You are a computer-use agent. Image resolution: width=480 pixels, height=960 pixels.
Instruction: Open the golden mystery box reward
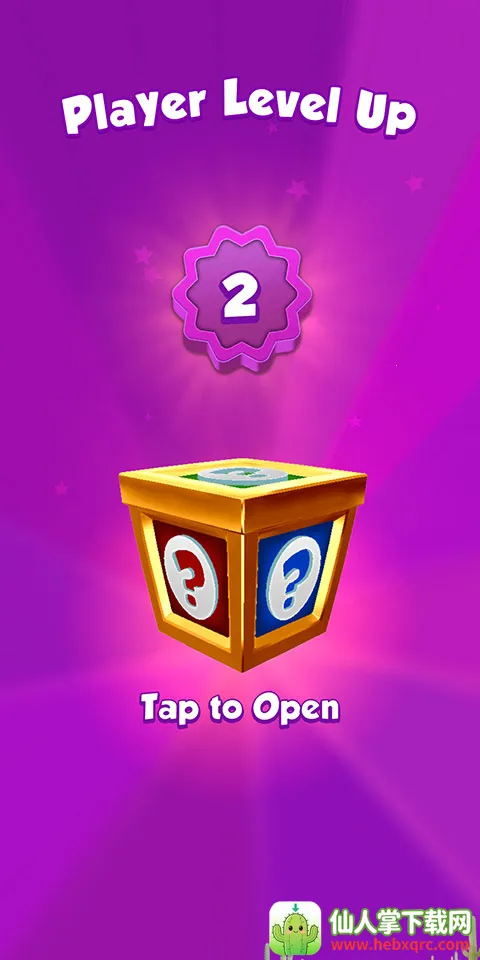242,564
